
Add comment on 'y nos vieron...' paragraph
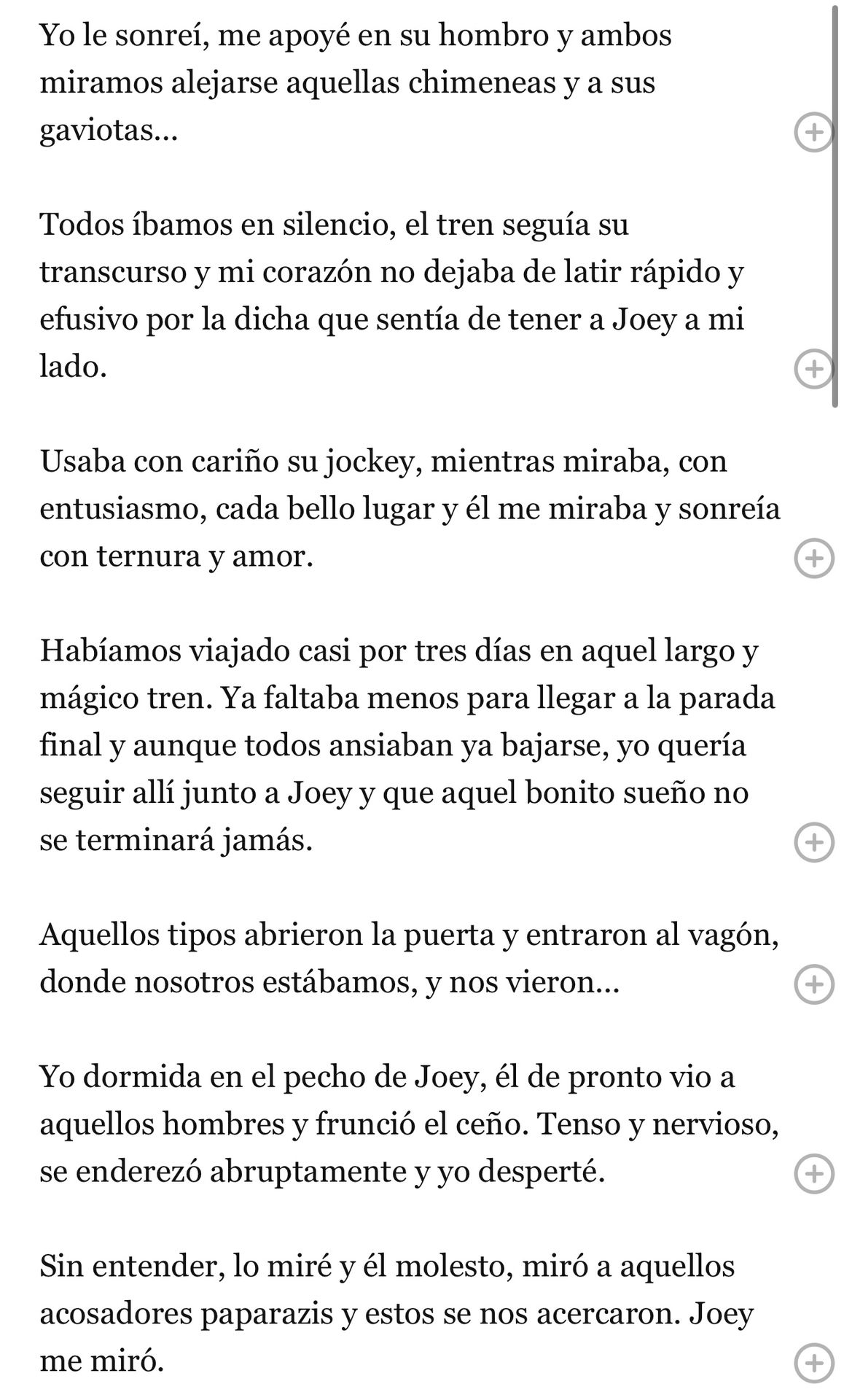[813, 984]
